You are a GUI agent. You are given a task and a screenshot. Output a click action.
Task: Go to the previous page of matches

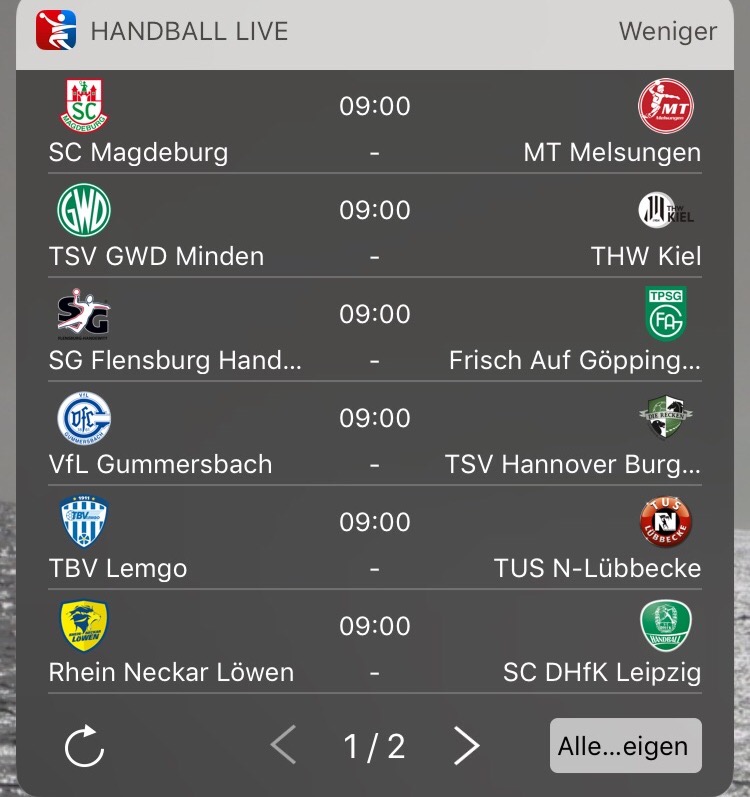(284, 746)
